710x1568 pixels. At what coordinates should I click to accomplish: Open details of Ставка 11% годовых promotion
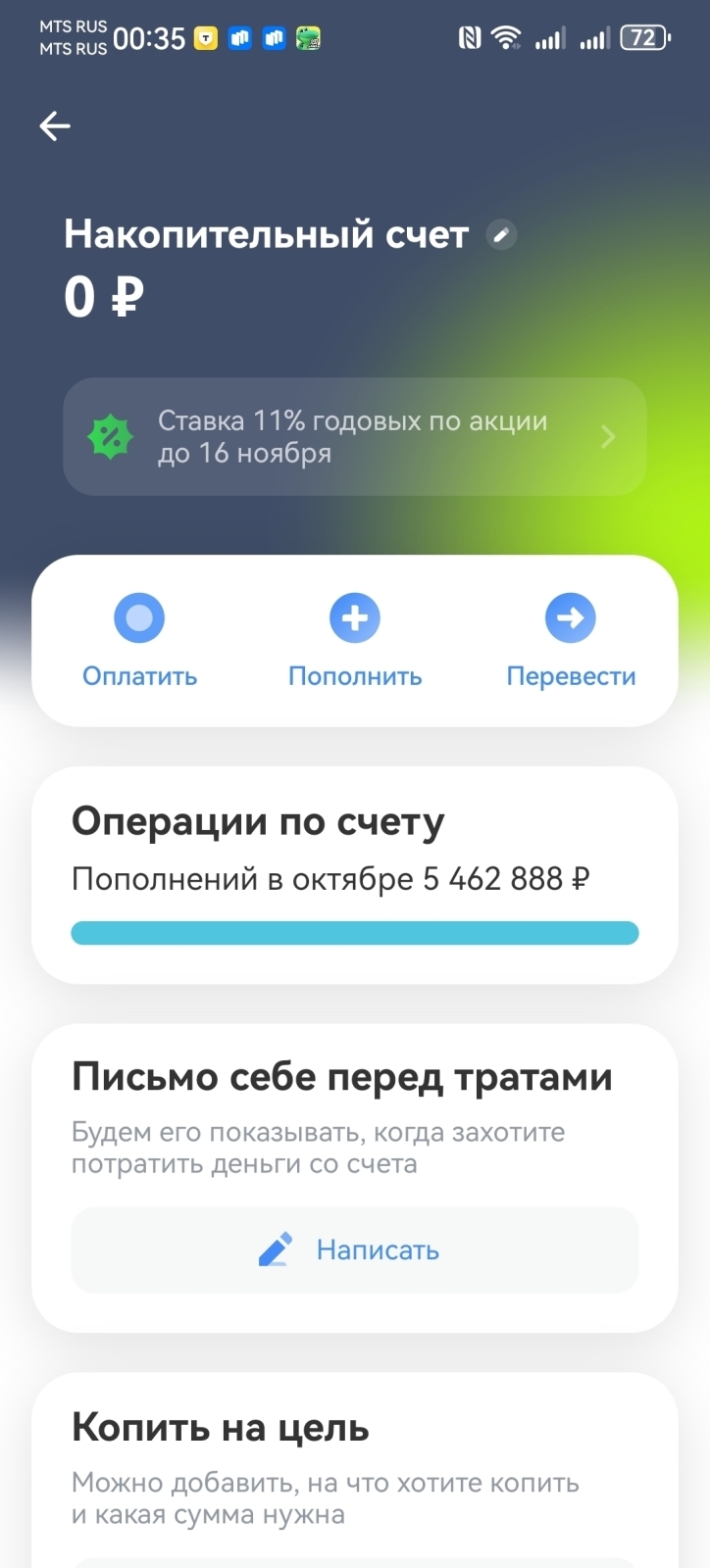coord(353,437)
